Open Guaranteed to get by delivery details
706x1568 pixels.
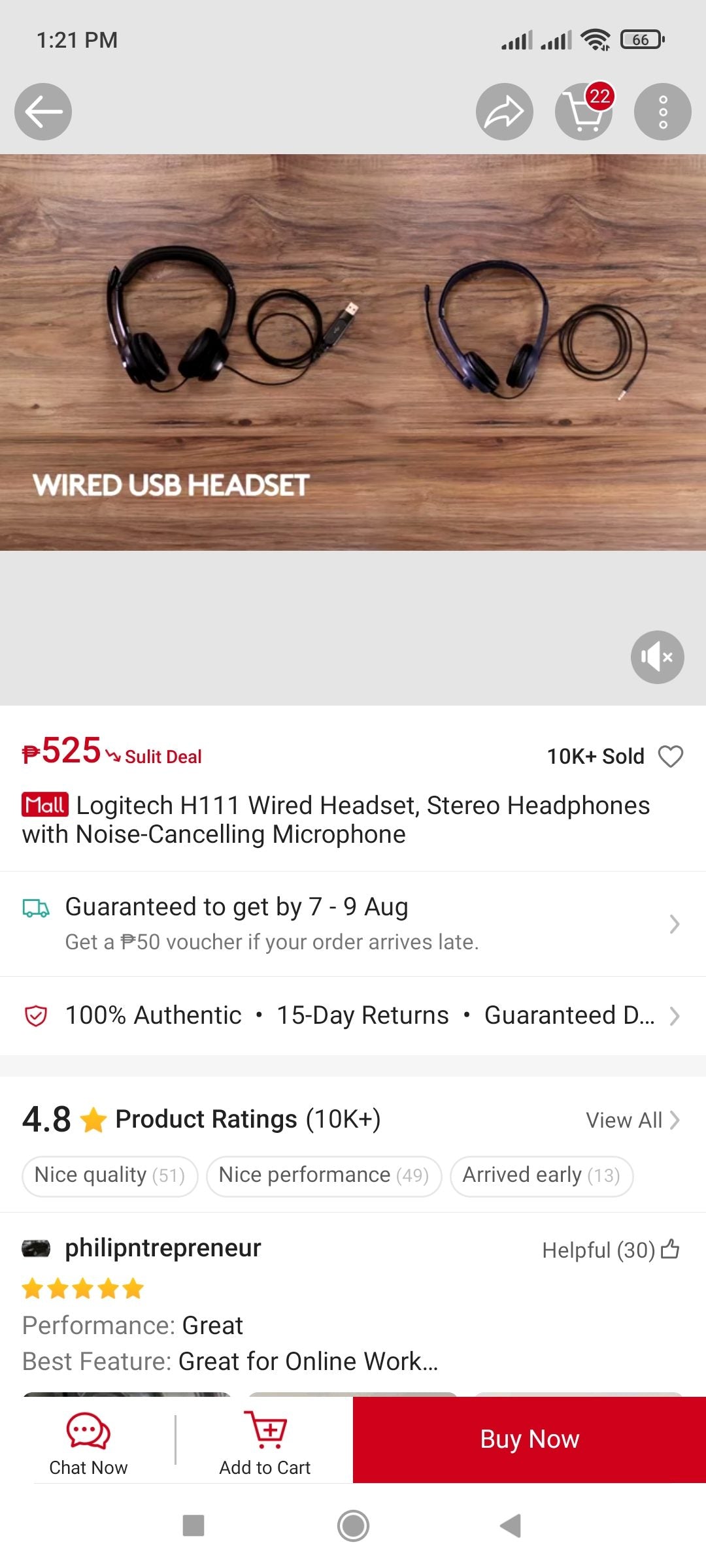click(353, 923)
